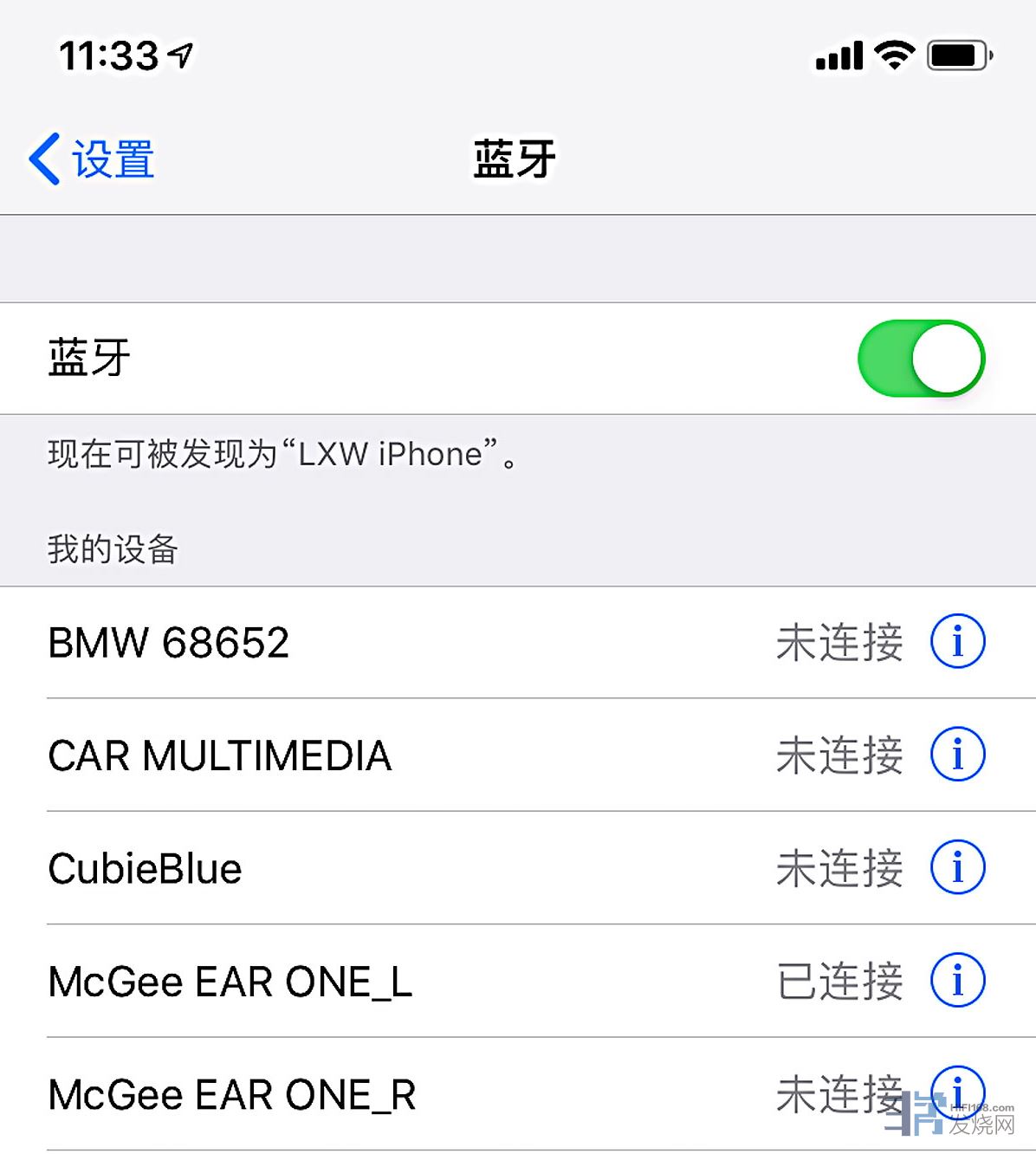Screen dimensions: 1036x1154
Task: Turn off the 蓝牙 switch
Action: (x=921, y=359)
